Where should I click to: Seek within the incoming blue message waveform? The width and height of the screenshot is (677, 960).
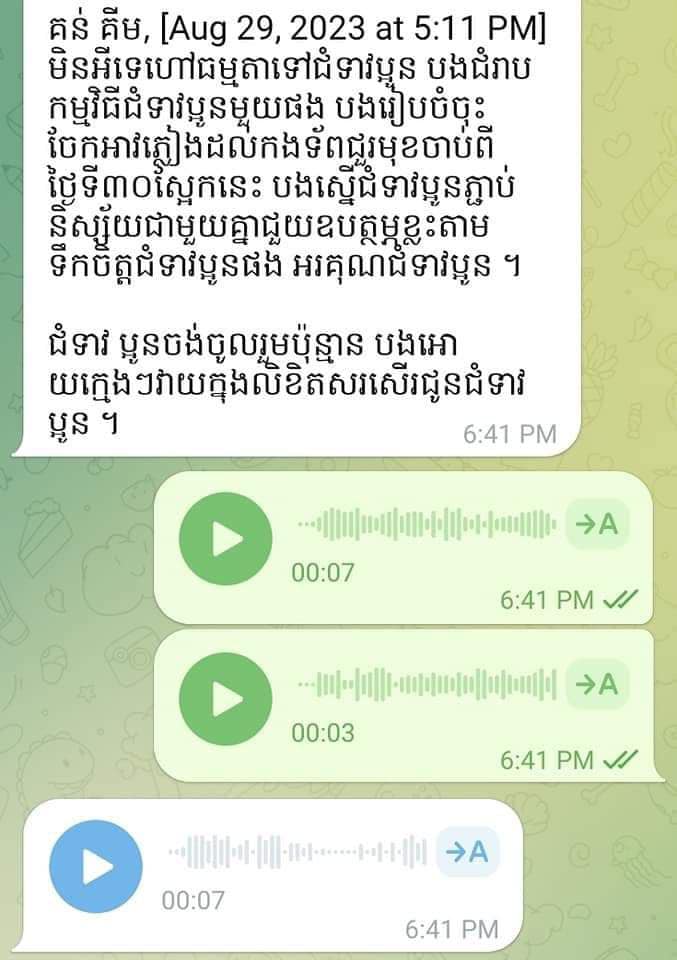pyautogui.click(x=297, y=853)
